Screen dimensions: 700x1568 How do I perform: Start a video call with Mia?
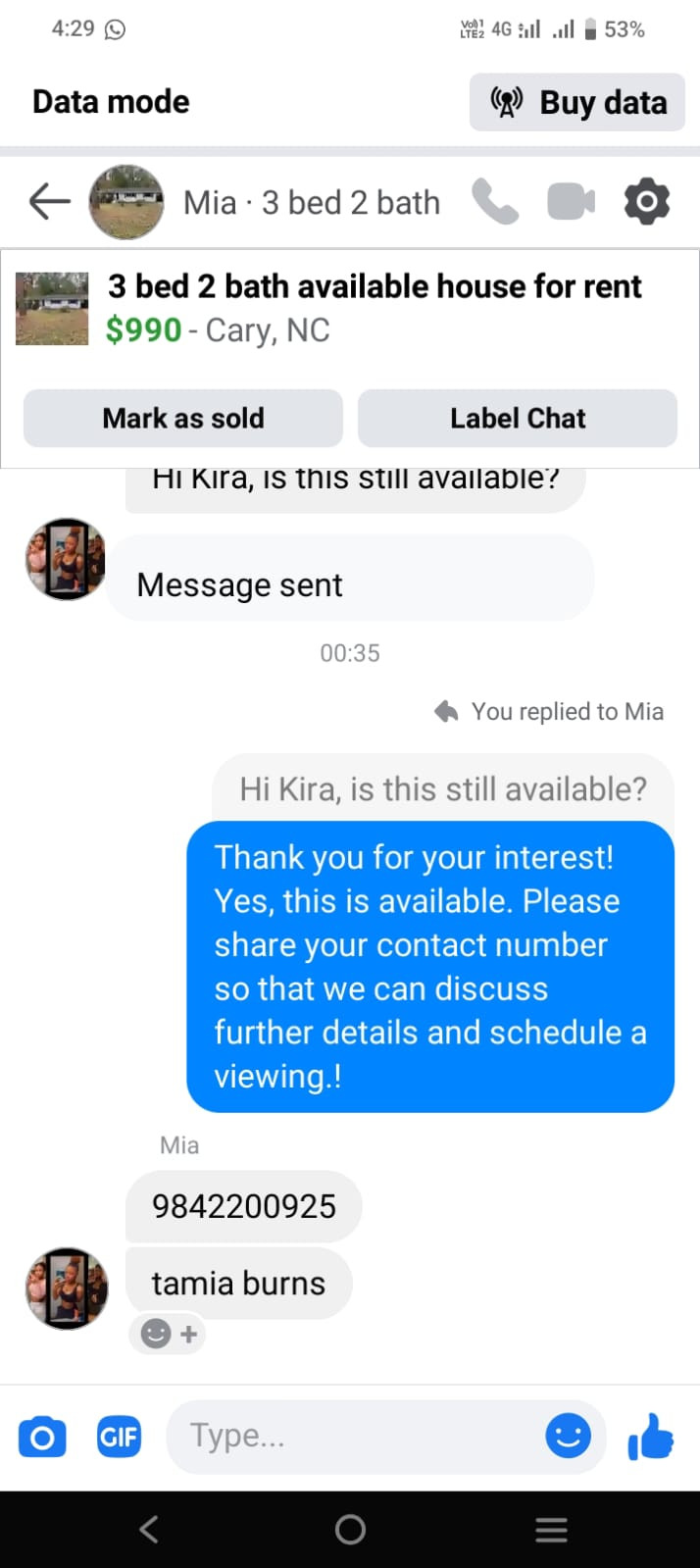(x=571, y=202)
